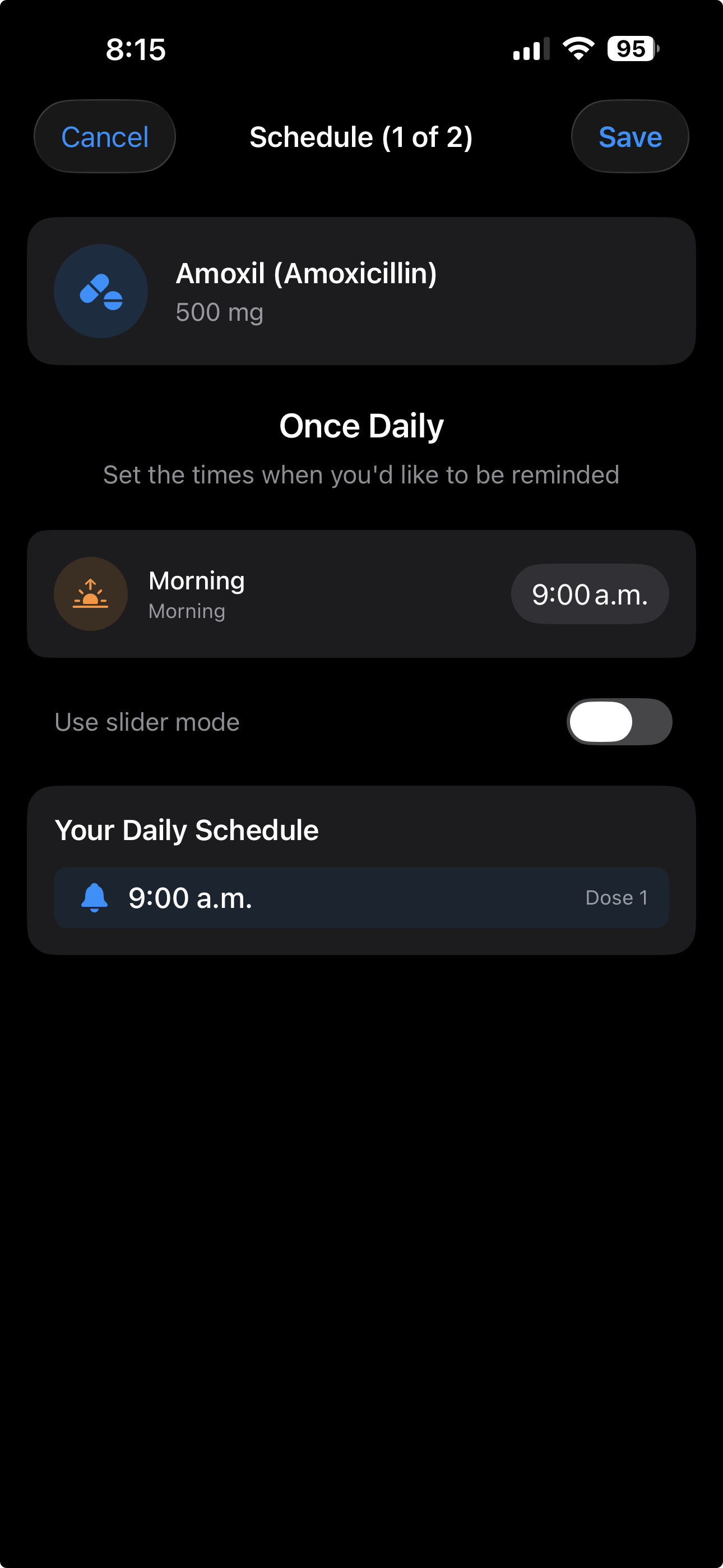Cancel schedule setup
This screenshot has height=1568, width=723.
(x=104, y=136)
